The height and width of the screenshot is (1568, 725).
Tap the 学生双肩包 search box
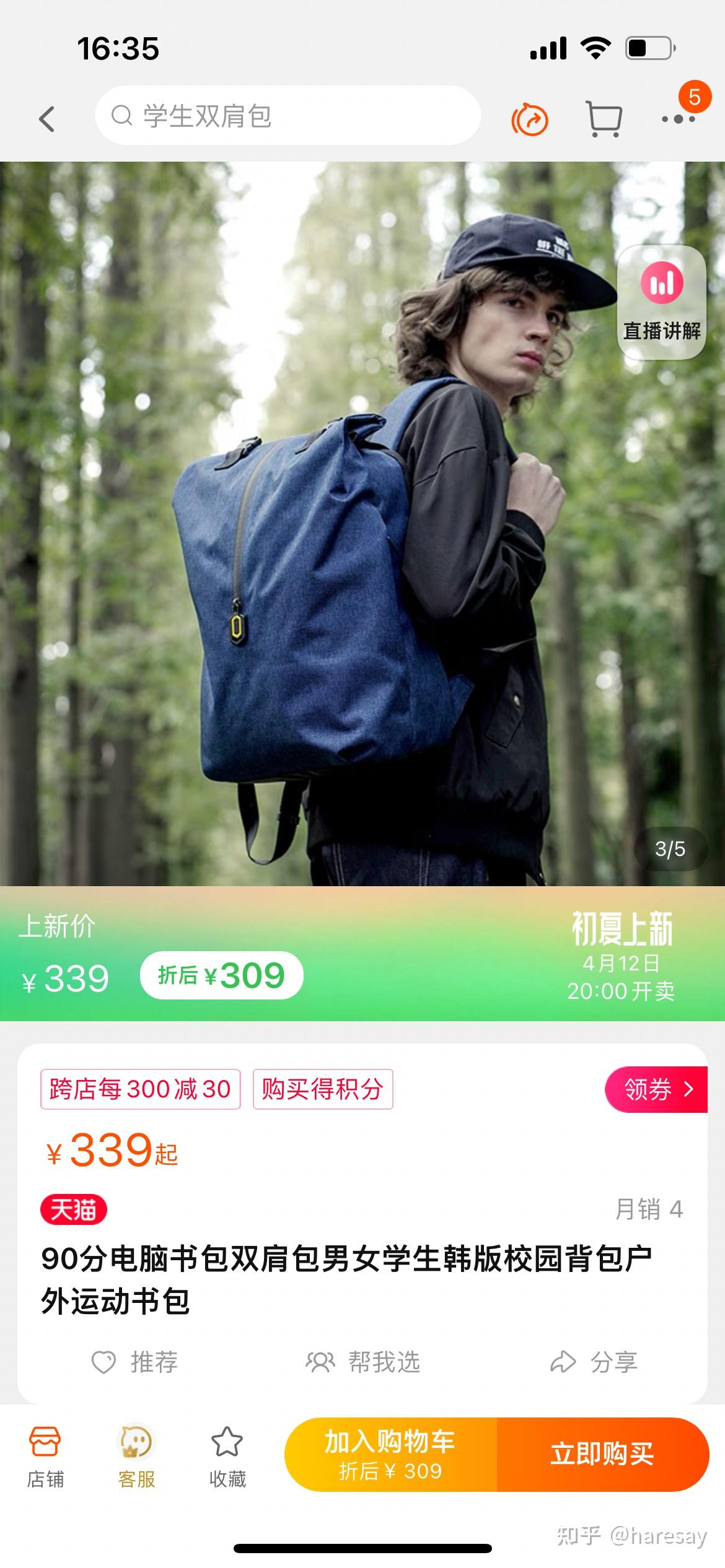[288, 116]
